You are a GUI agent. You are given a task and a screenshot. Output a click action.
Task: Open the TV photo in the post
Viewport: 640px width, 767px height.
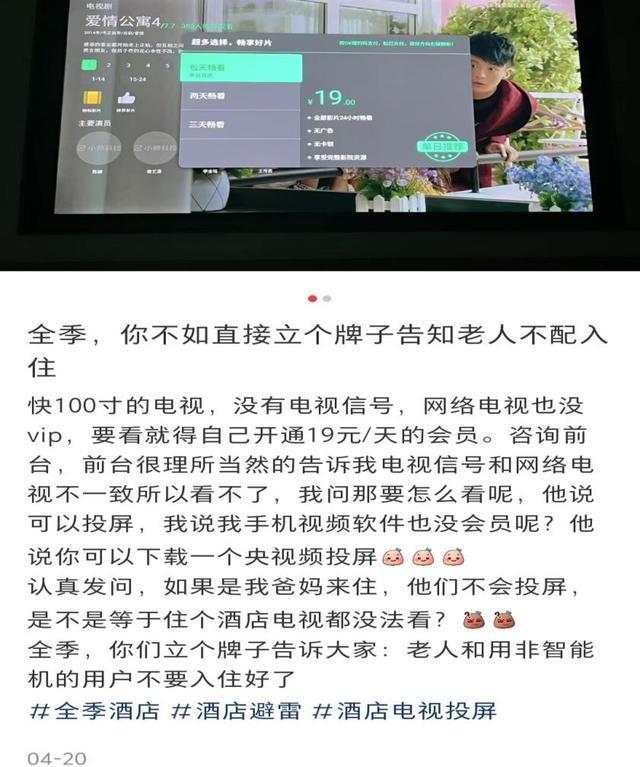tap(320, 135)
